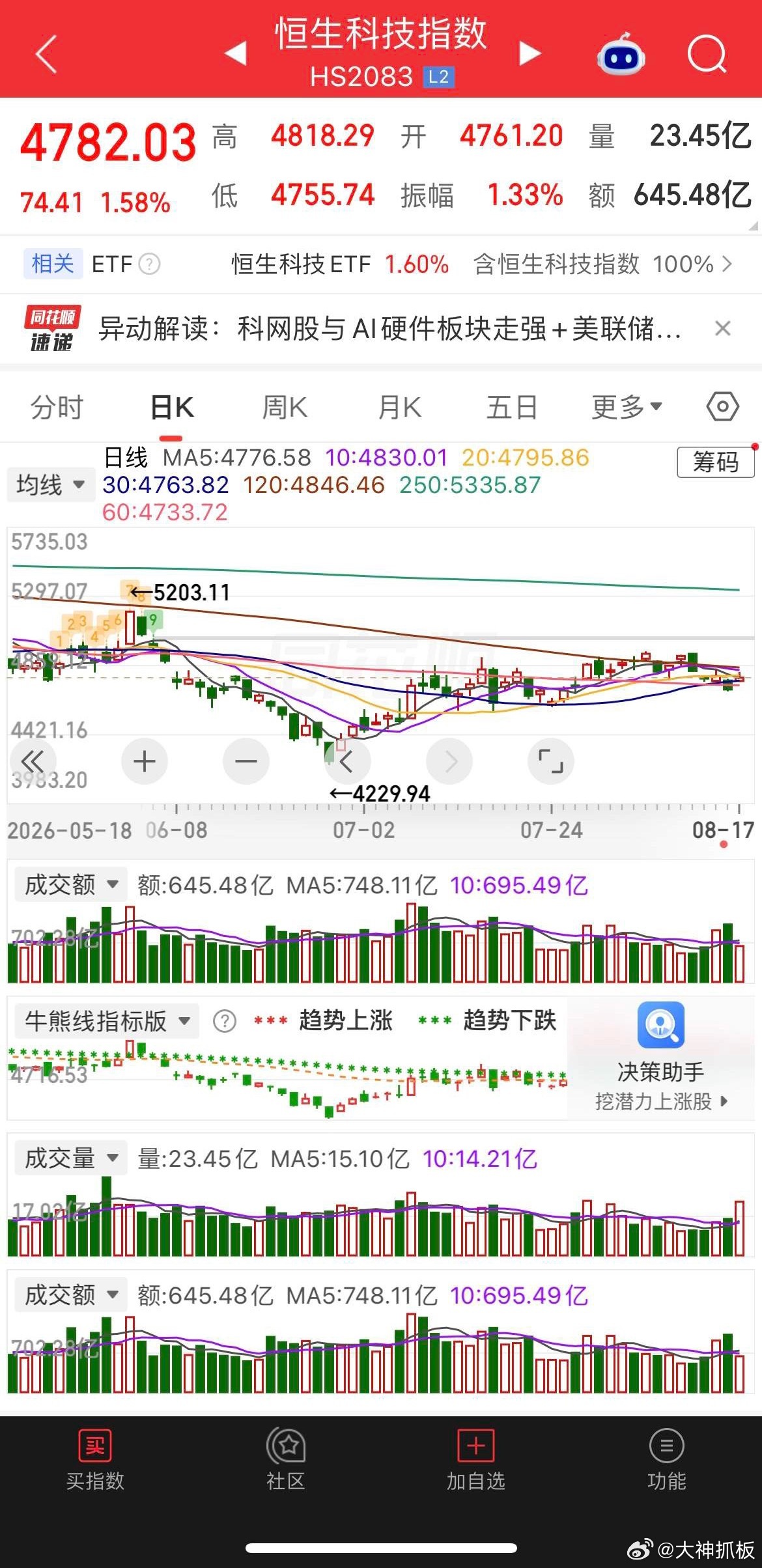Open the search magnifier icon
Screen dimensions: 762x1568
[707, 54]
